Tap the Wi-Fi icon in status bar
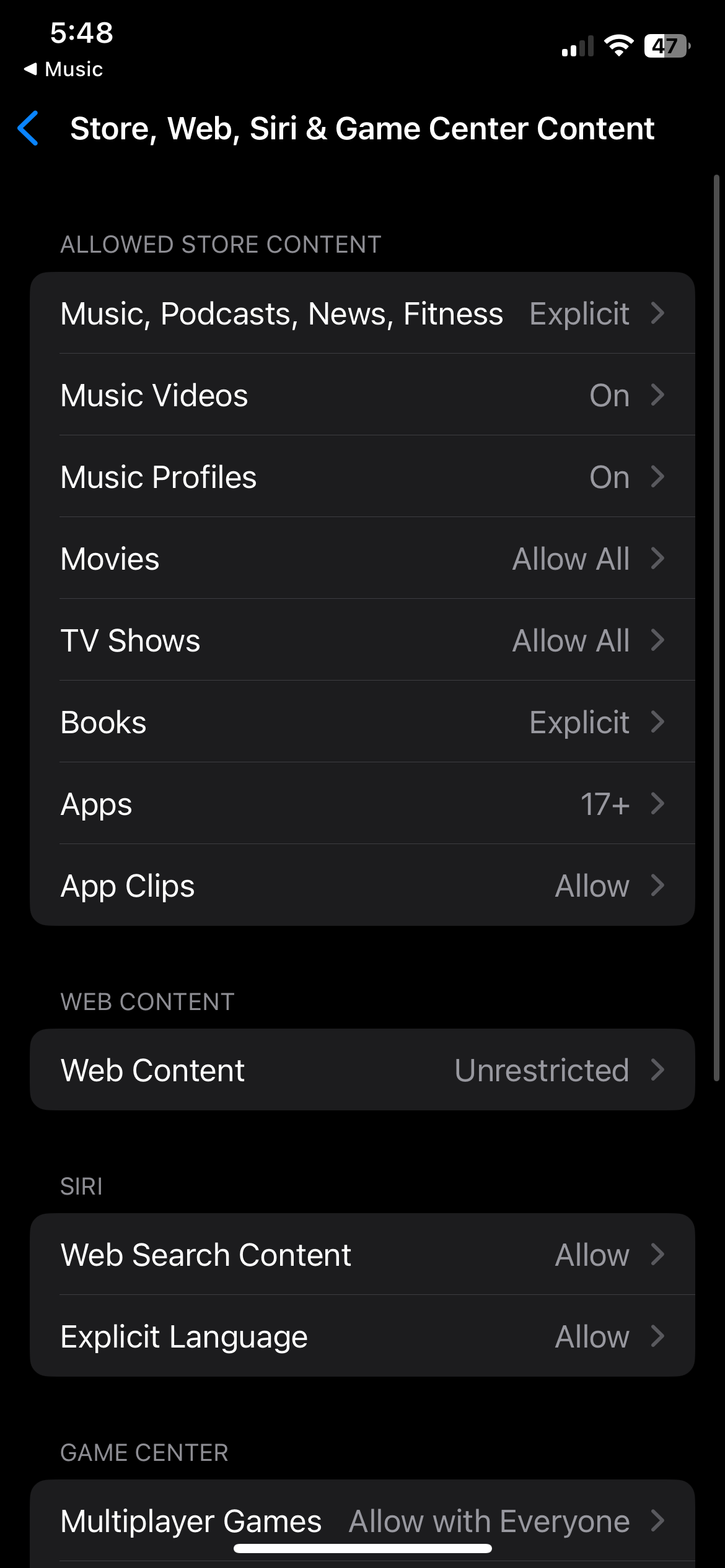 [x=619, y=45]
